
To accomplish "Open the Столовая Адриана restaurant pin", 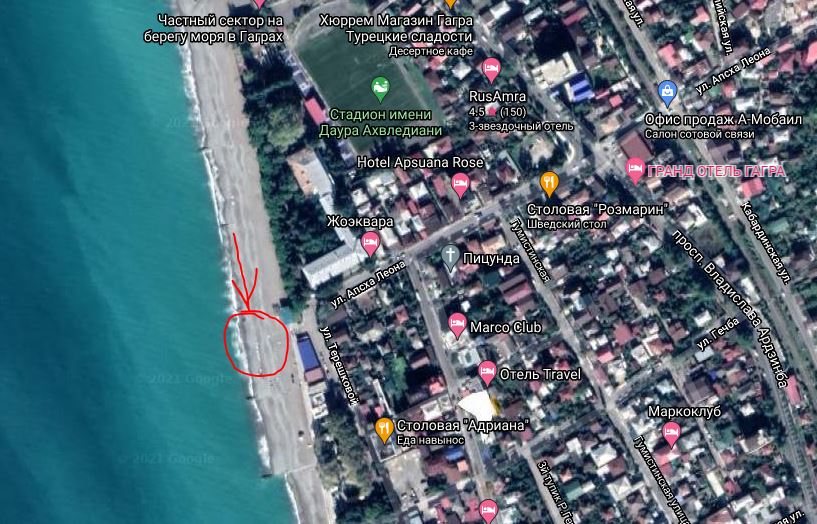I will [384, 429].
